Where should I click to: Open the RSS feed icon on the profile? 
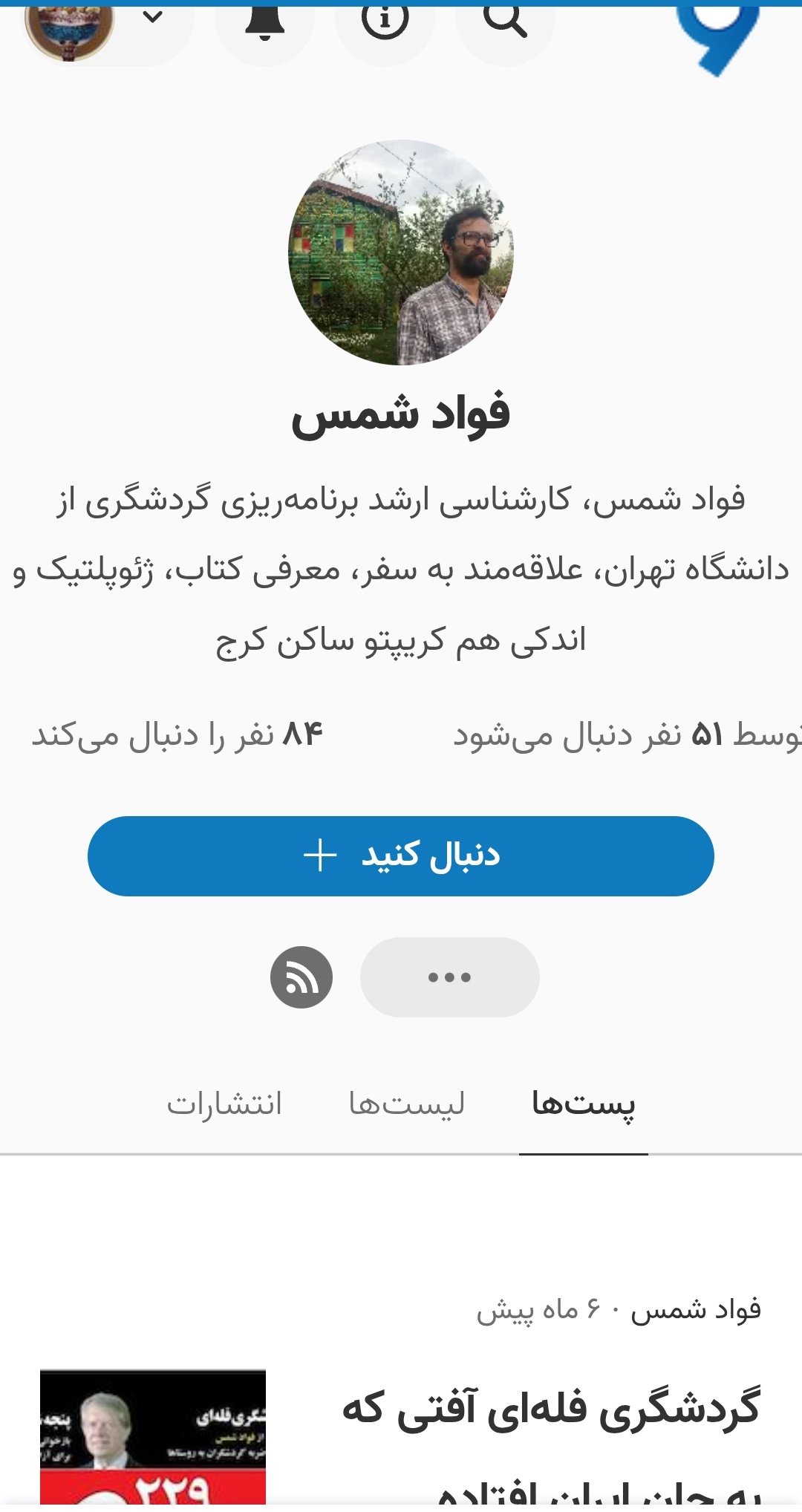click(x=301, y=978)
